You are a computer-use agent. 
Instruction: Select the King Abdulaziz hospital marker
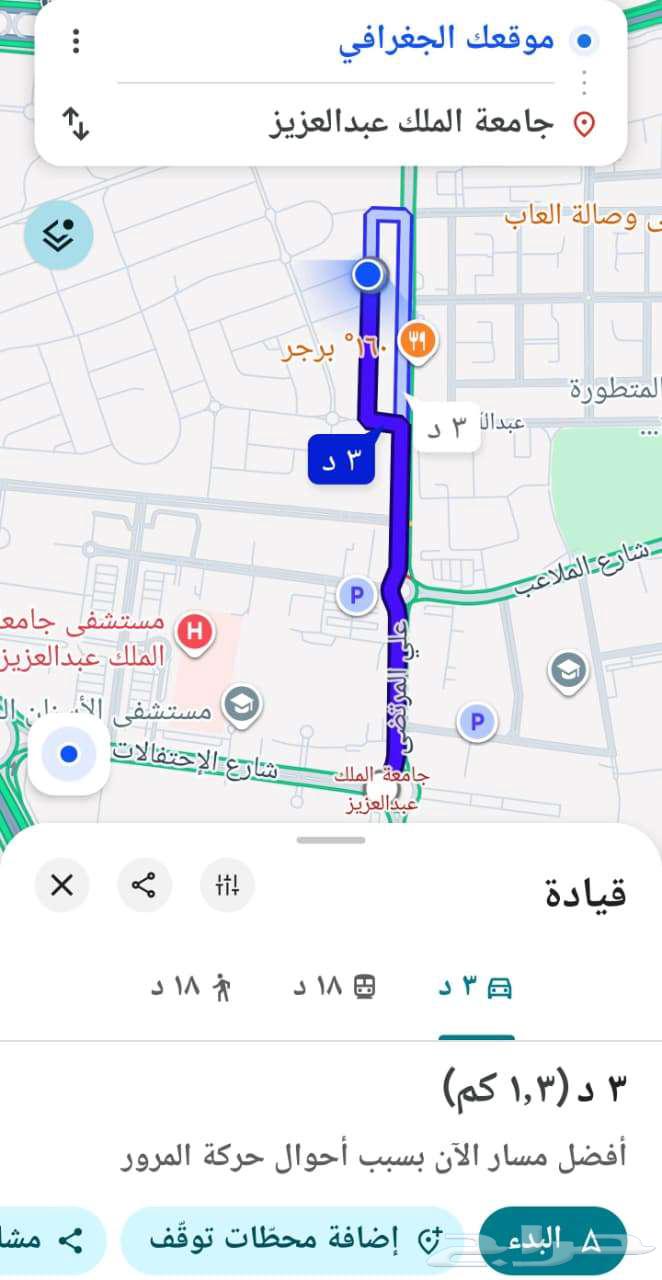pyautogui.click(x=194, y=632)
